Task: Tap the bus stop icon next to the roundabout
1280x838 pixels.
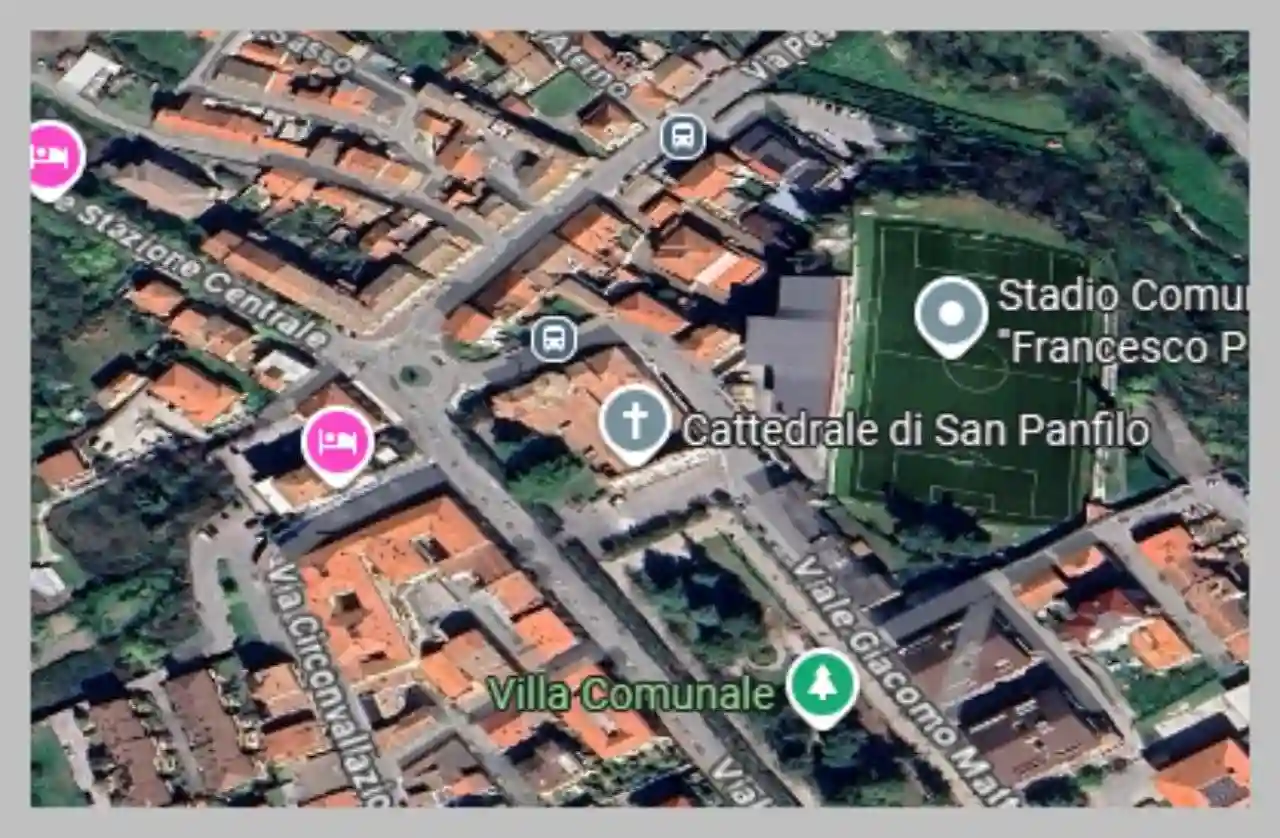Action: coord(554,339)
